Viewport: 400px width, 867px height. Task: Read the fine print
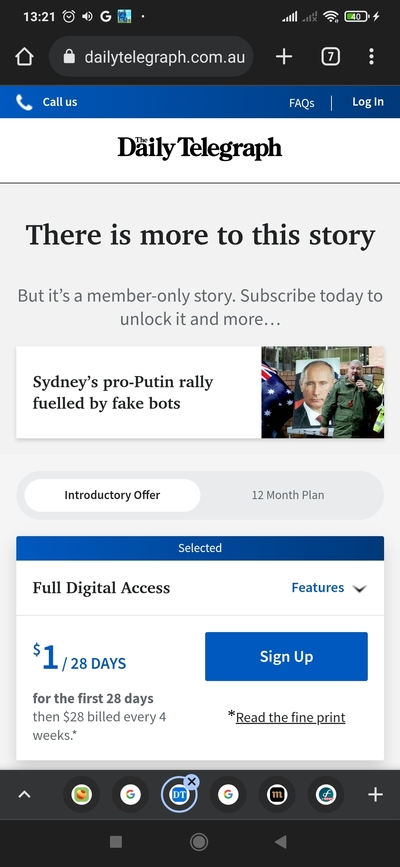click(x=290, y=718)
